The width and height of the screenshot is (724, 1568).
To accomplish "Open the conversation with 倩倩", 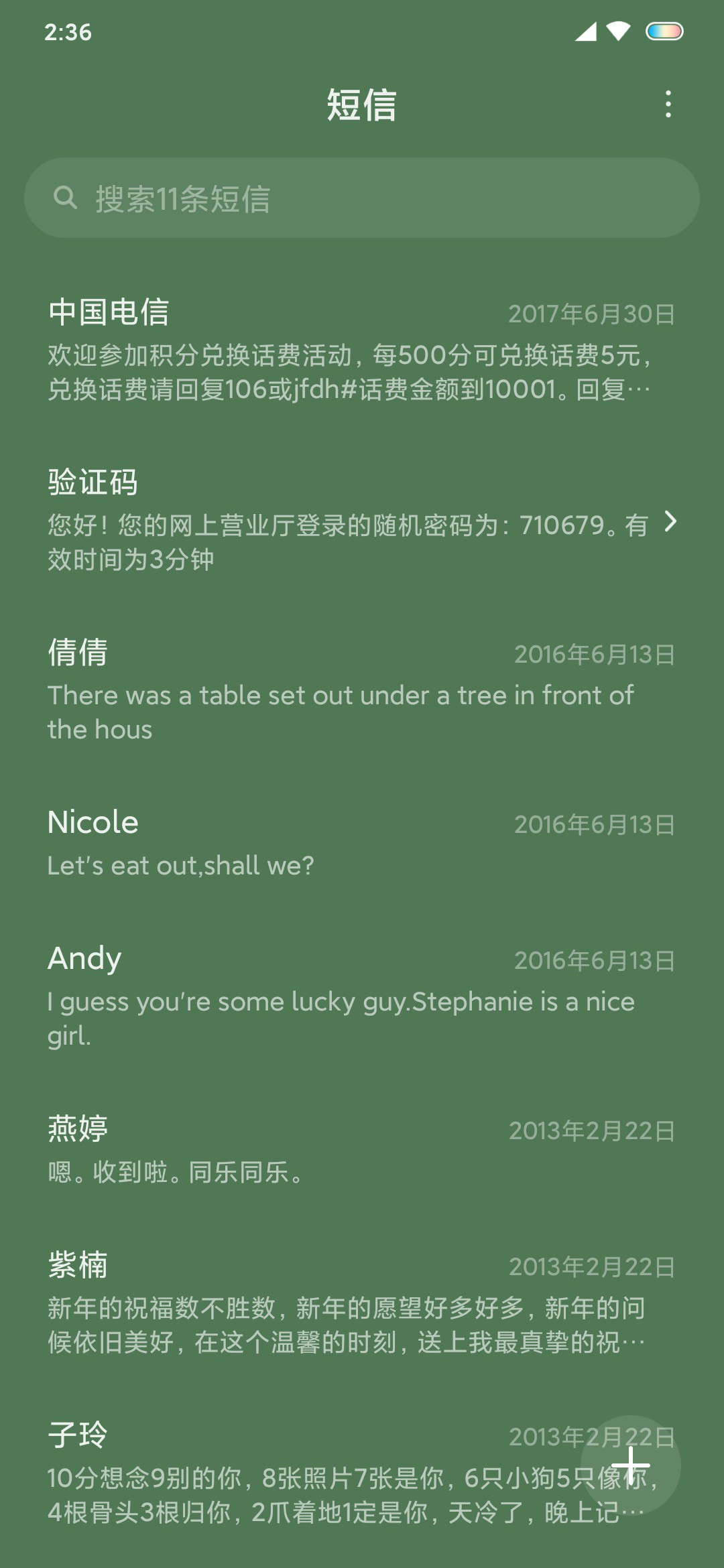I will pos(362,690).
